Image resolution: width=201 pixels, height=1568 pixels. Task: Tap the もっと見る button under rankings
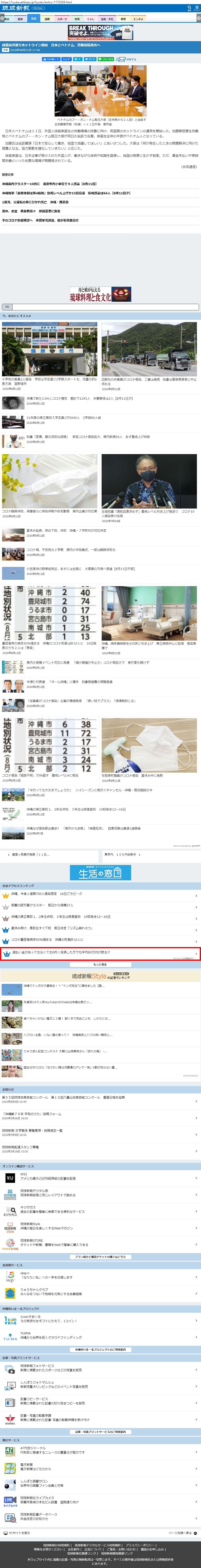coord(100,964)
